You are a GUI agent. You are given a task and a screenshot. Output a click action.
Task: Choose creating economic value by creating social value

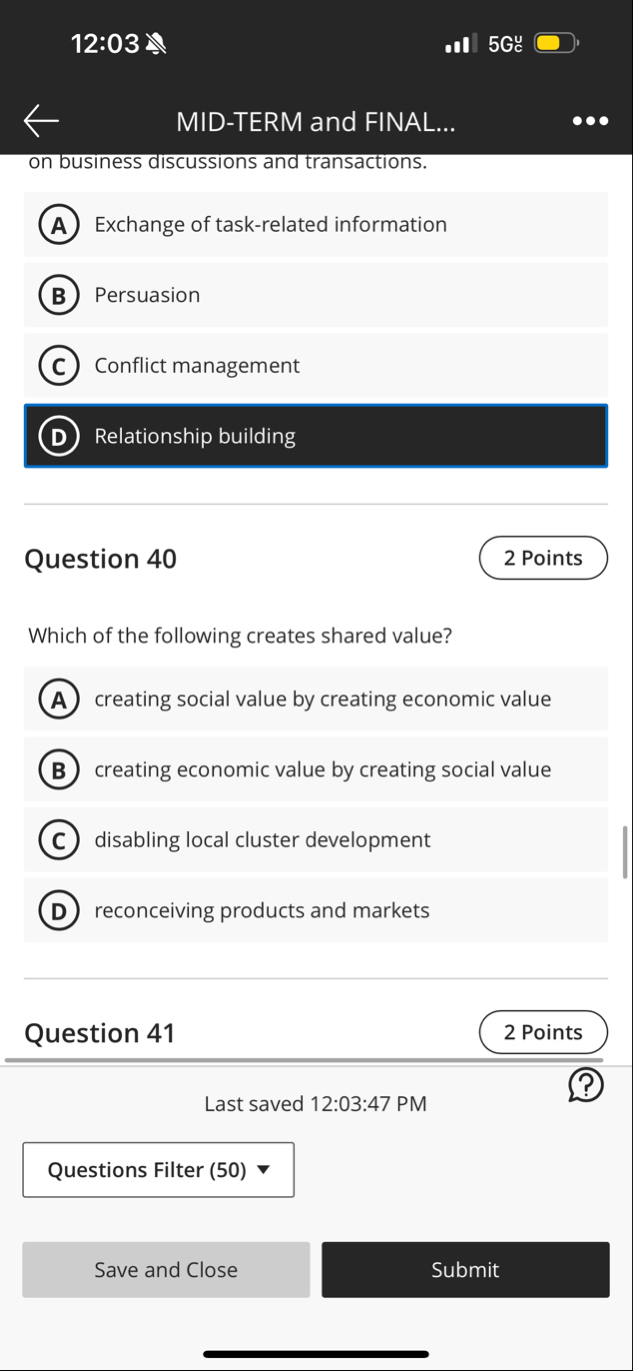[315, 770]
